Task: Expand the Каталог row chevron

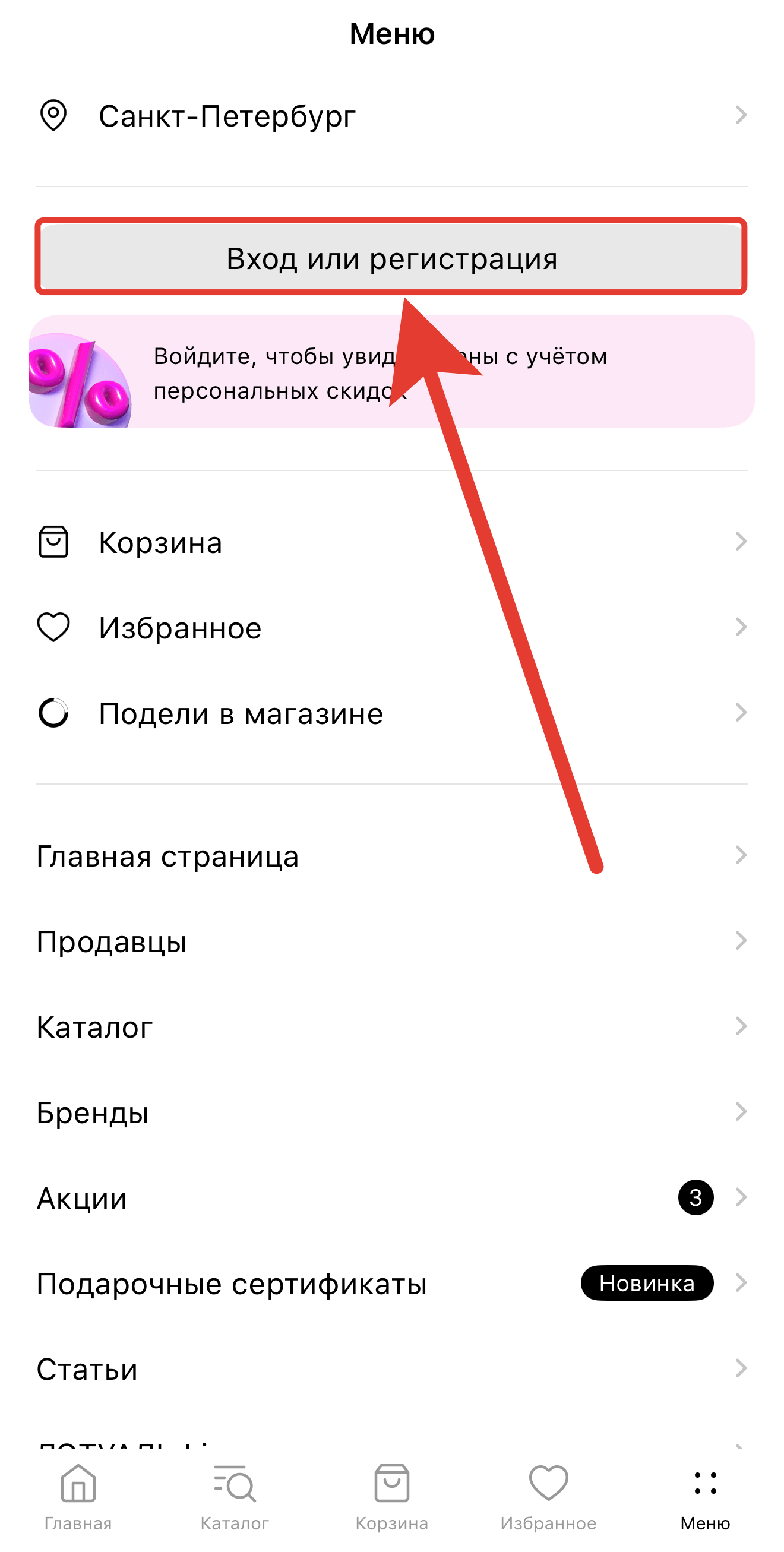Action: (x=741, y=1027)
